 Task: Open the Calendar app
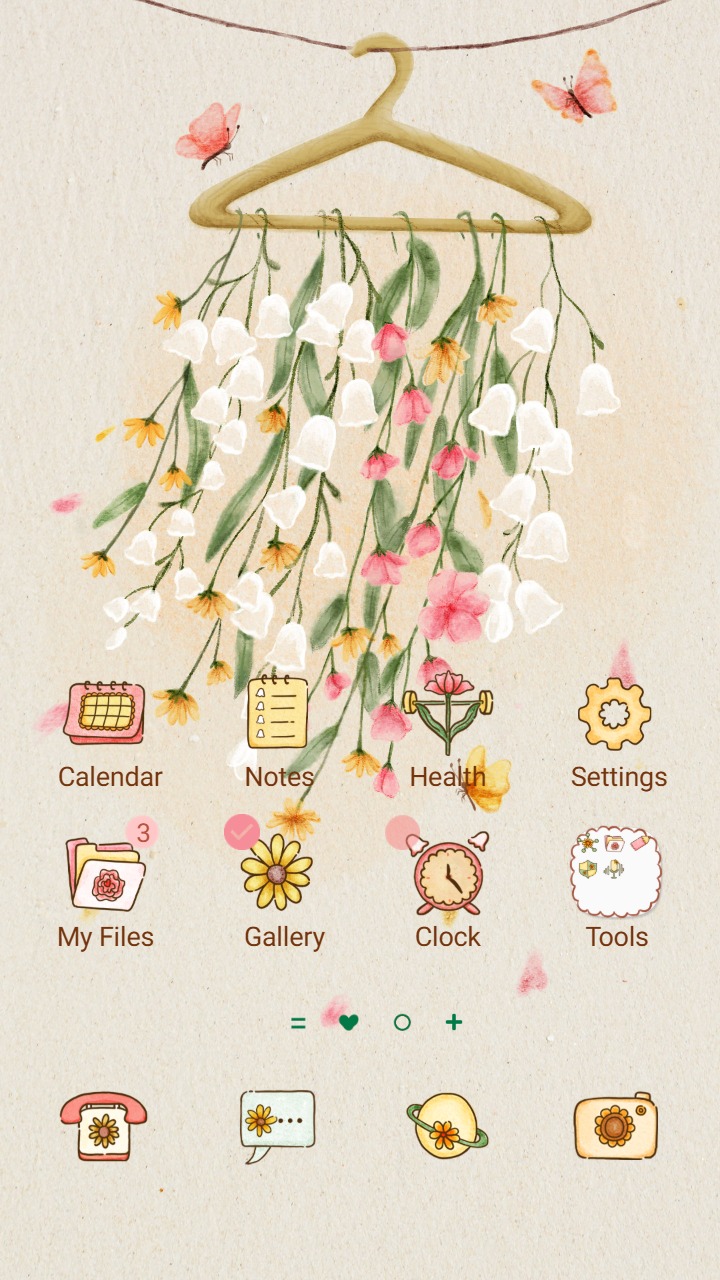(x=103, y=713)
